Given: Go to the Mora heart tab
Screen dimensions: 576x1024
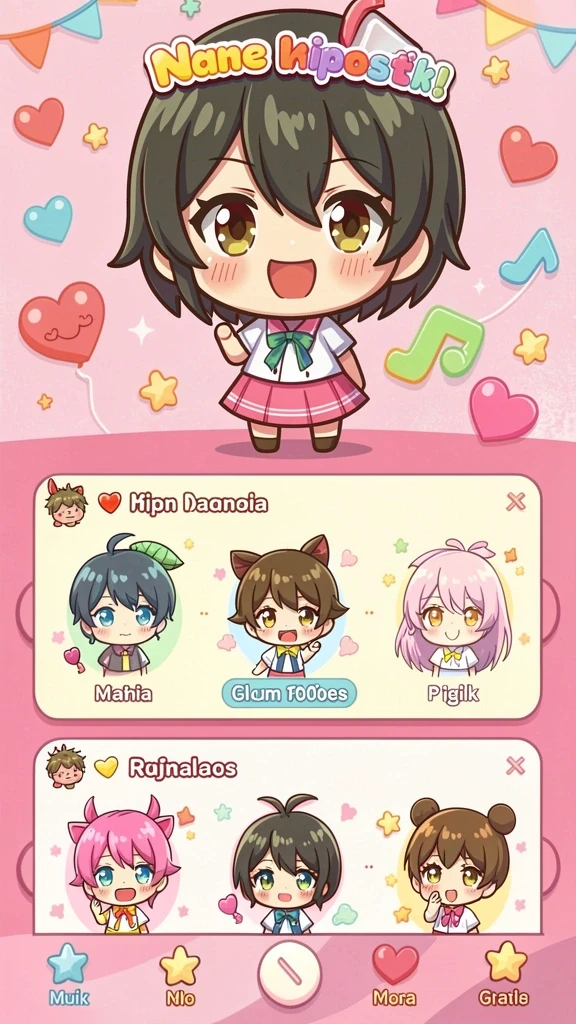Looking at the screenshot, I should coord(394,975).
